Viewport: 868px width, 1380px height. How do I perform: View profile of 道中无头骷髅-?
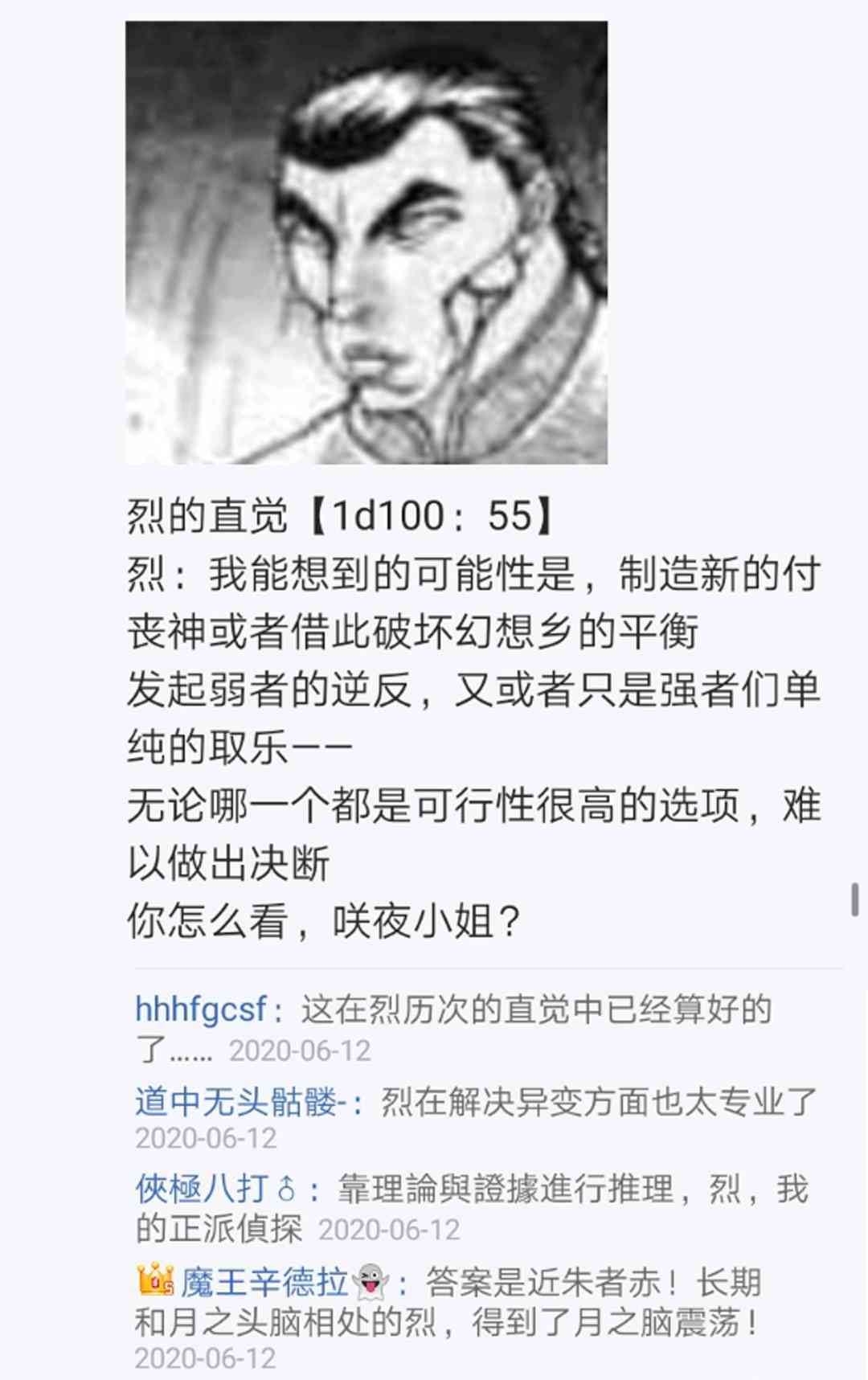tap(241, 1101)
